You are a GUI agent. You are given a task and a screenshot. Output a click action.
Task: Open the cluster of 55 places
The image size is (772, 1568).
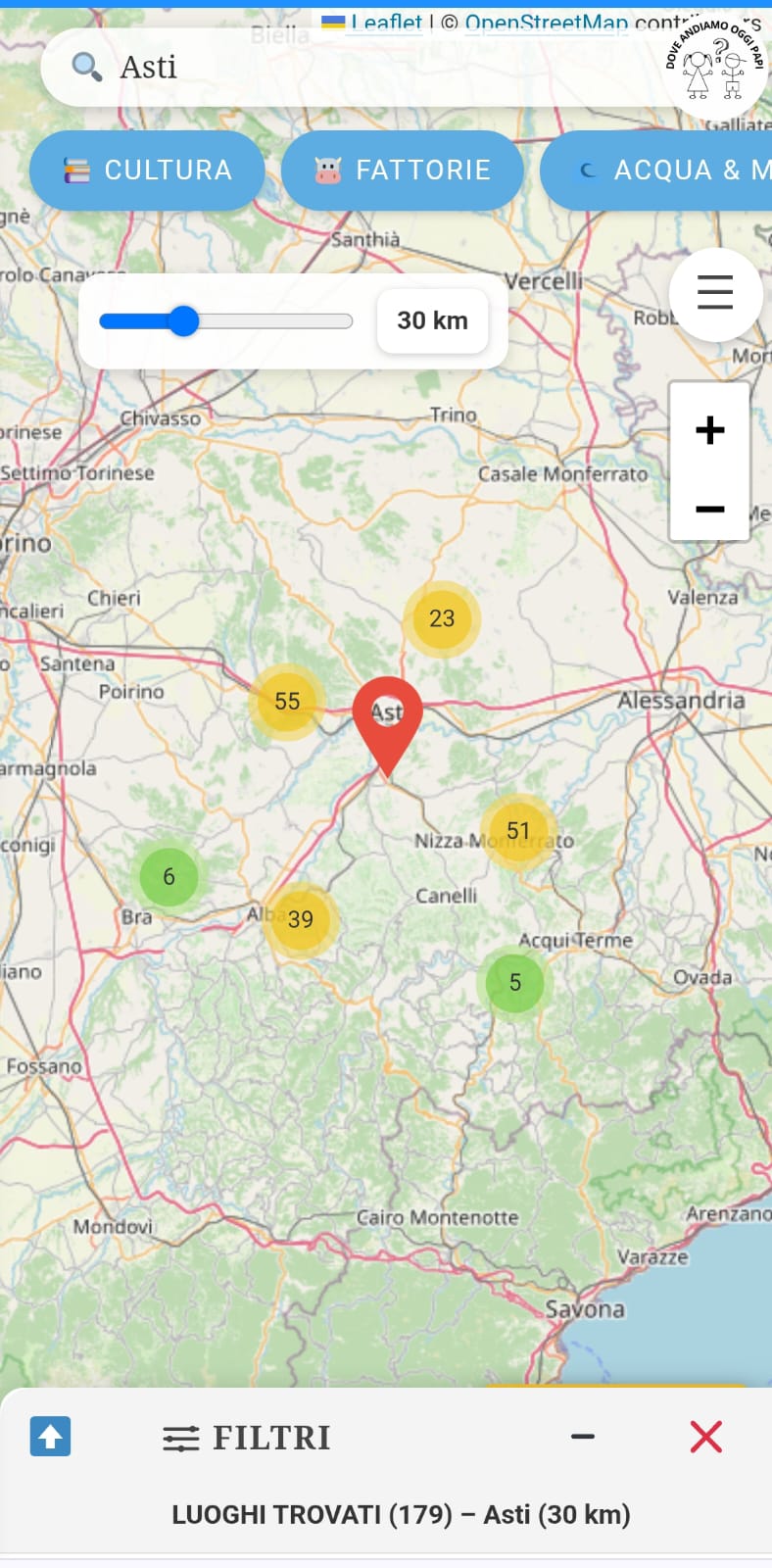tap(287, 701)
